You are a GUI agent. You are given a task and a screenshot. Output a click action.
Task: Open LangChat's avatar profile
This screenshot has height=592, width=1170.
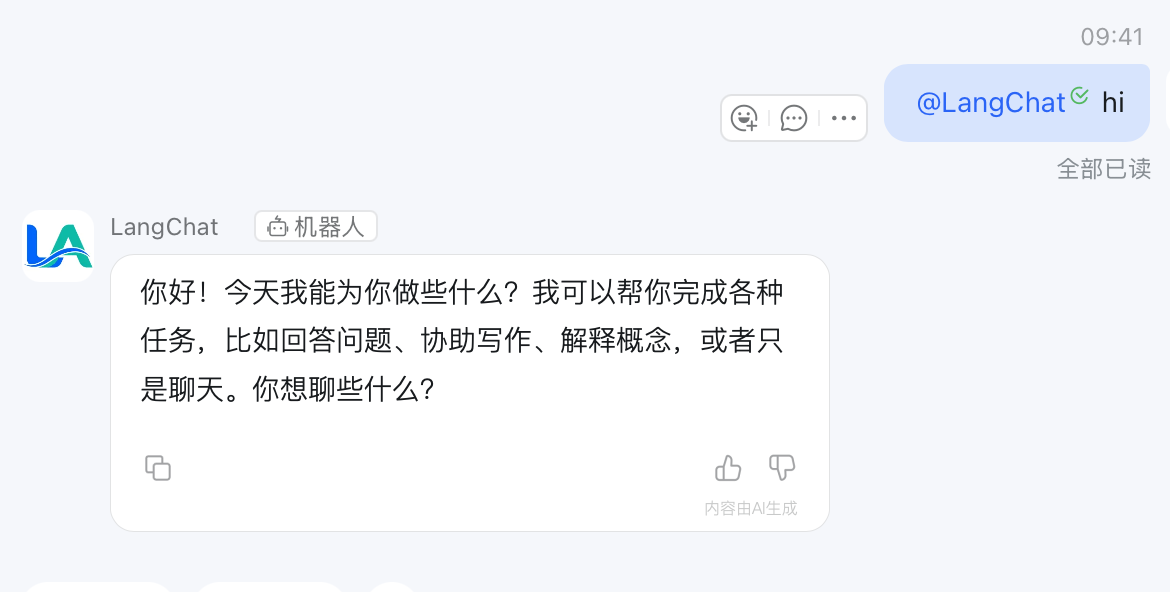coord(58,246)
